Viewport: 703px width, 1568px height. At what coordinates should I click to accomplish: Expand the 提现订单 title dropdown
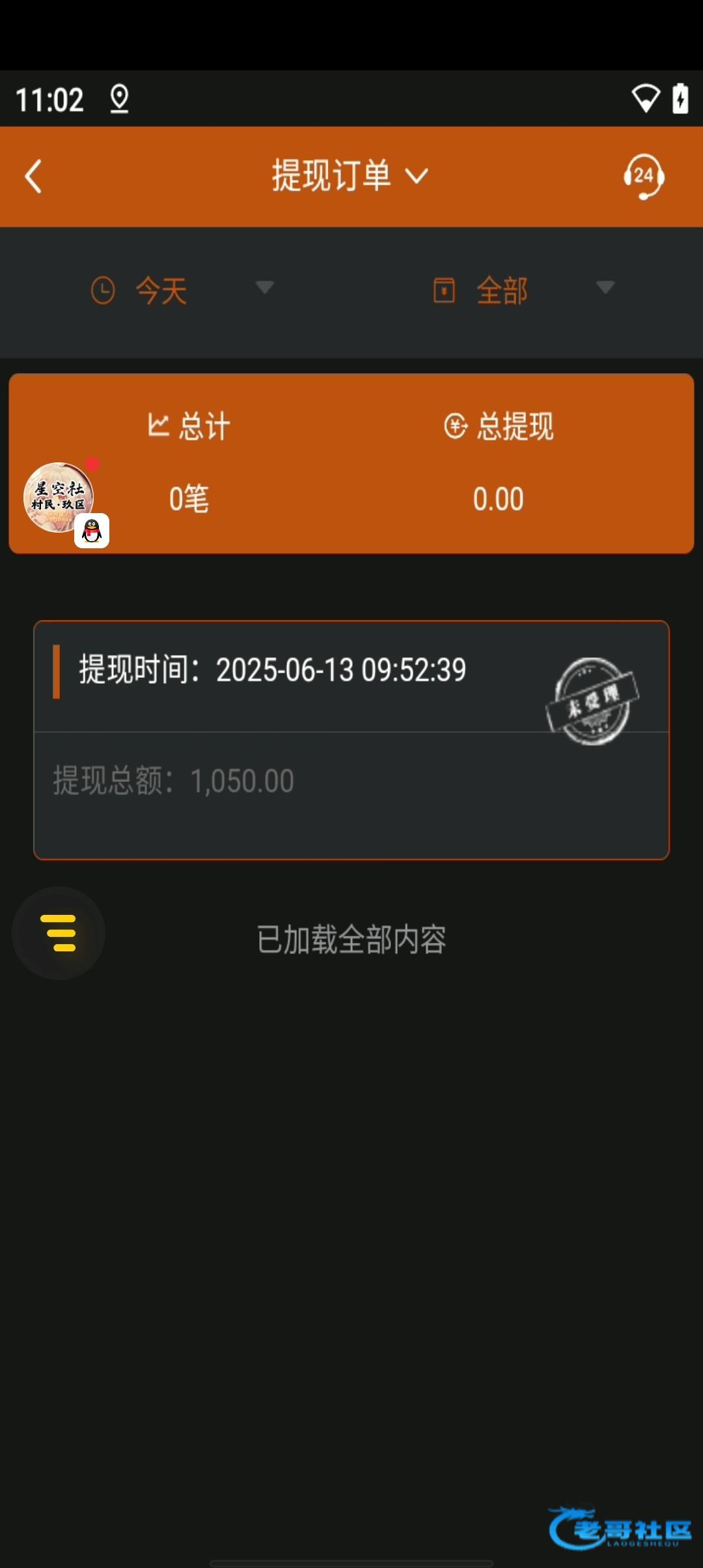350,176
